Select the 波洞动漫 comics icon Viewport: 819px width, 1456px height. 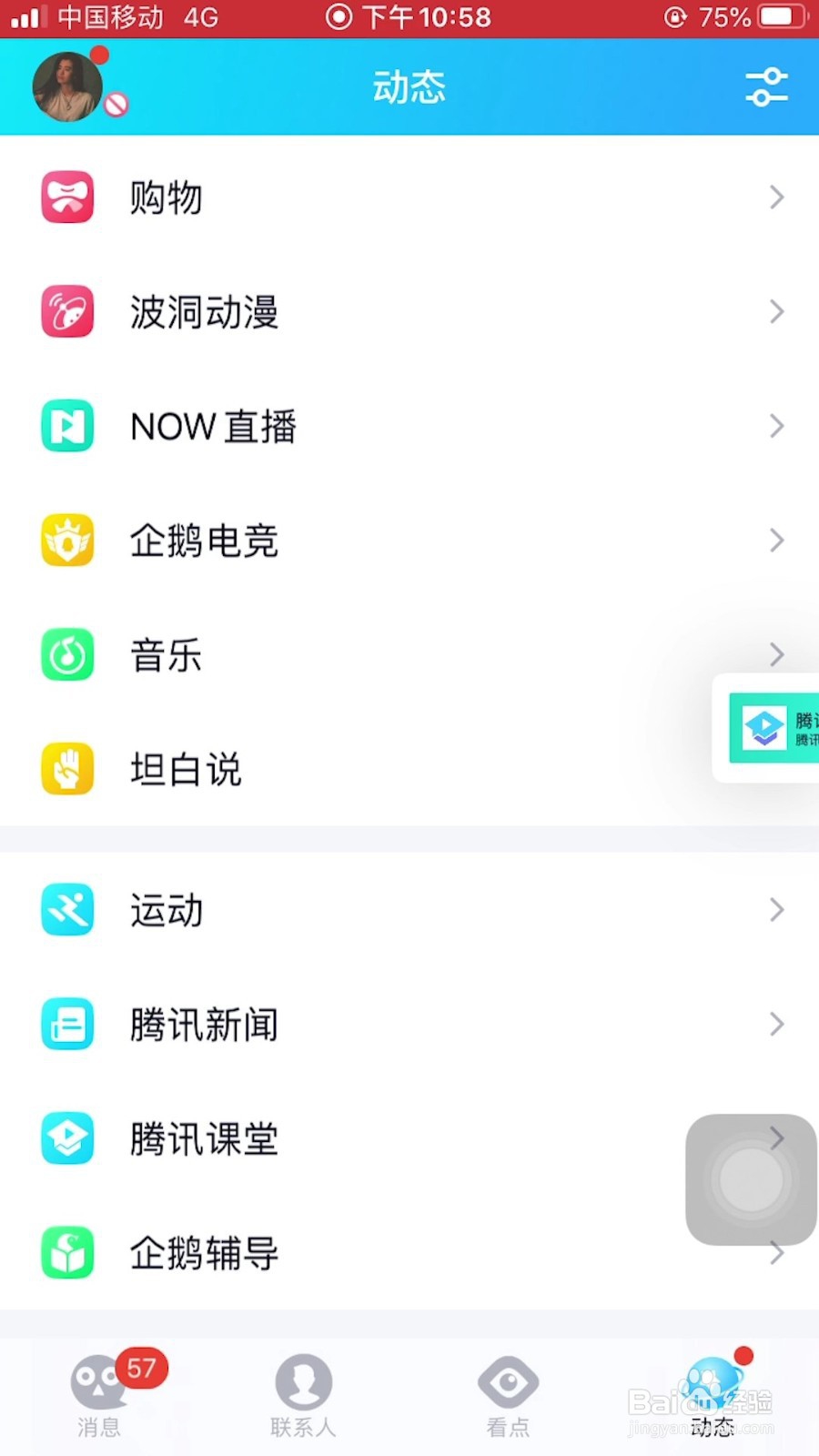point(67,312)
